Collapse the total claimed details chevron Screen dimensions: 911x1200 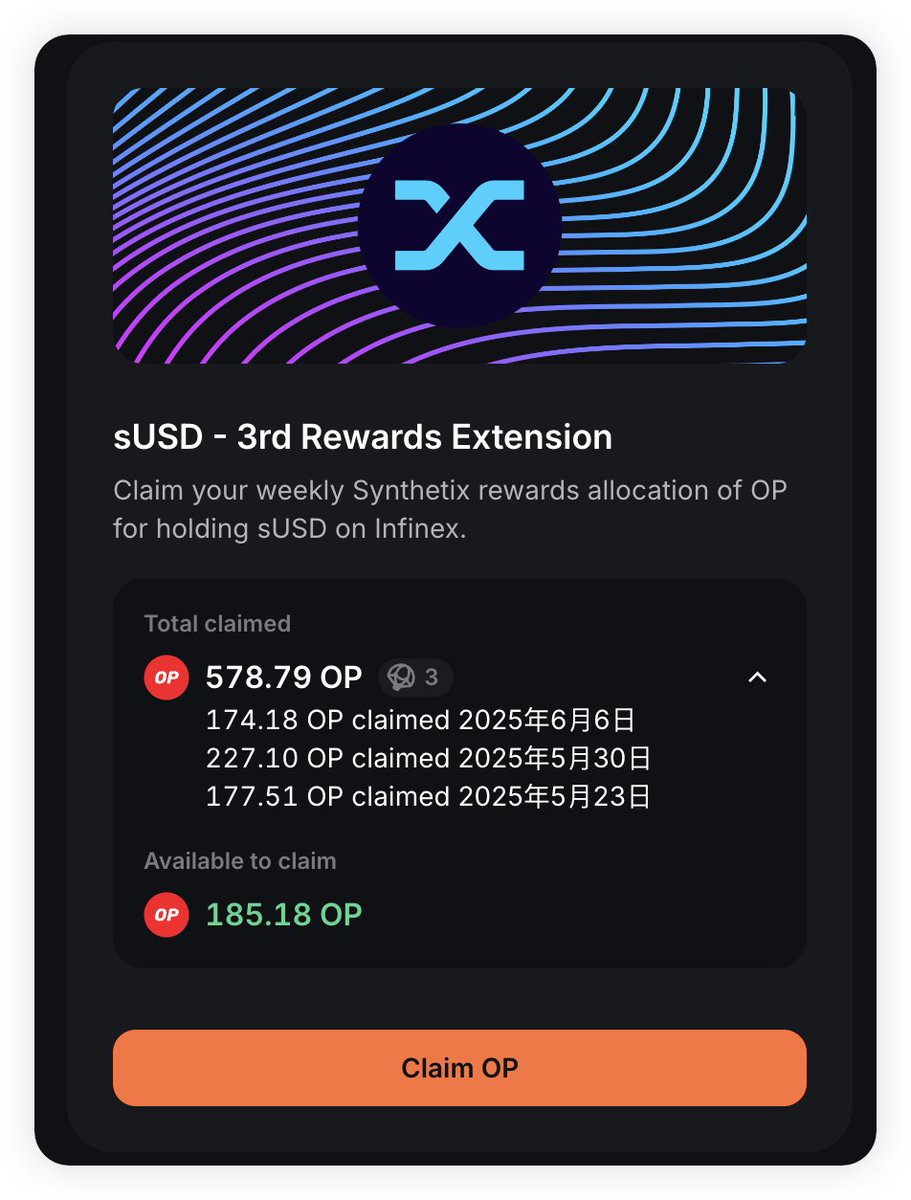click(x=757, y=678)
